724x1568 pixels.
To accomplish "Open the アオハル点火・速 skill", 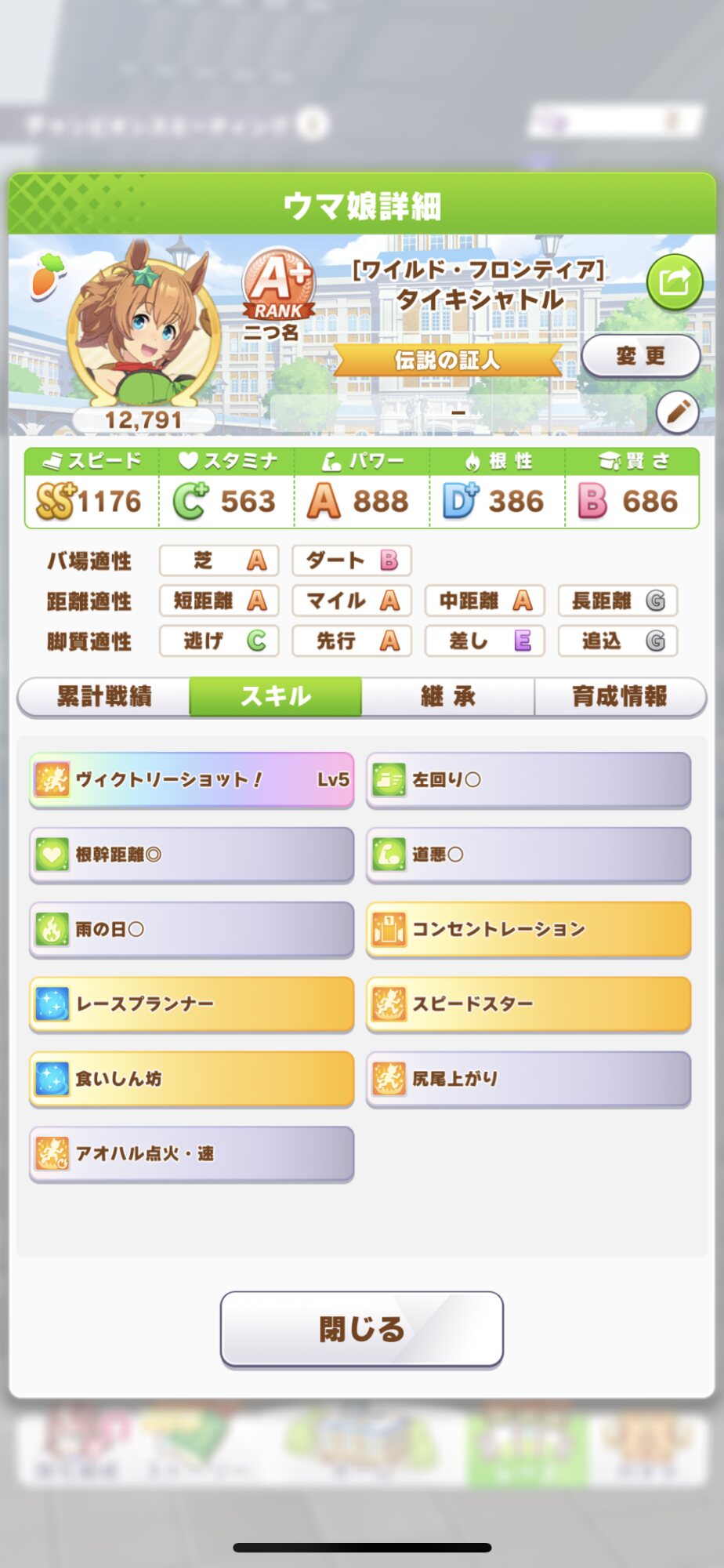I will coord(192,1153).
